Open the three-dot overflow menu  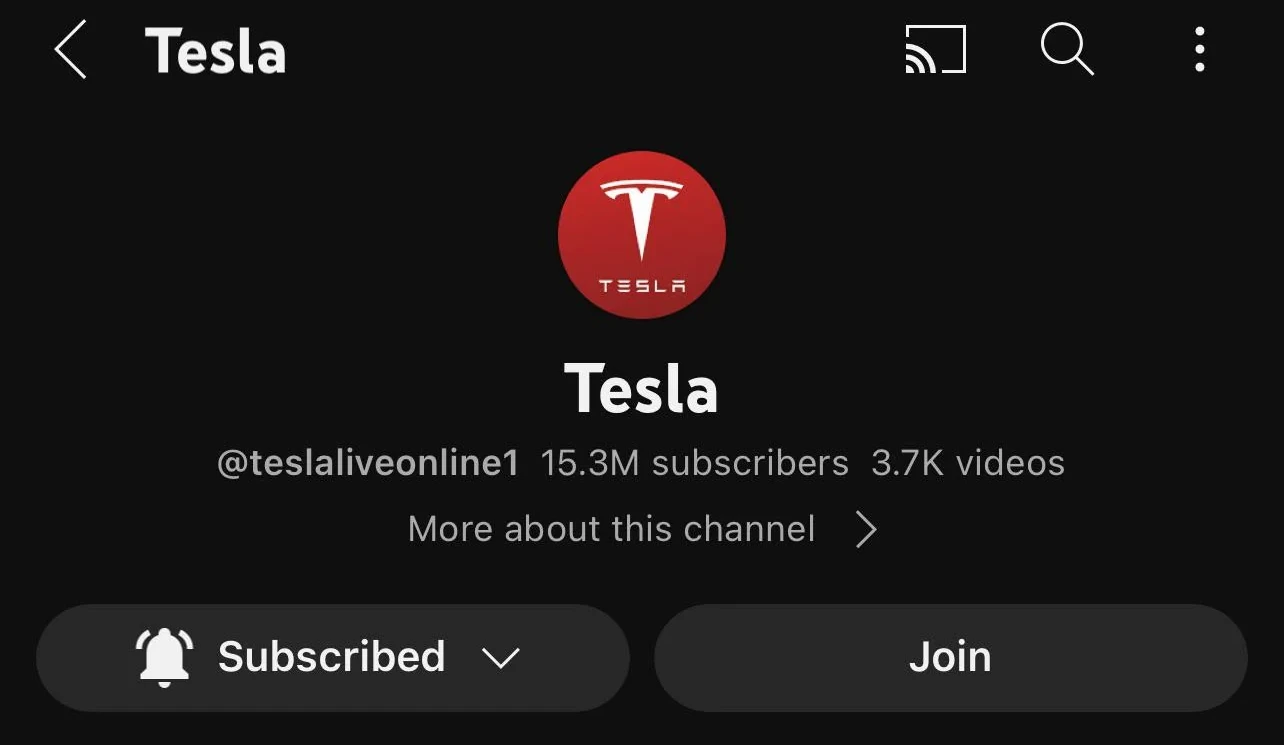(1199, 50)
